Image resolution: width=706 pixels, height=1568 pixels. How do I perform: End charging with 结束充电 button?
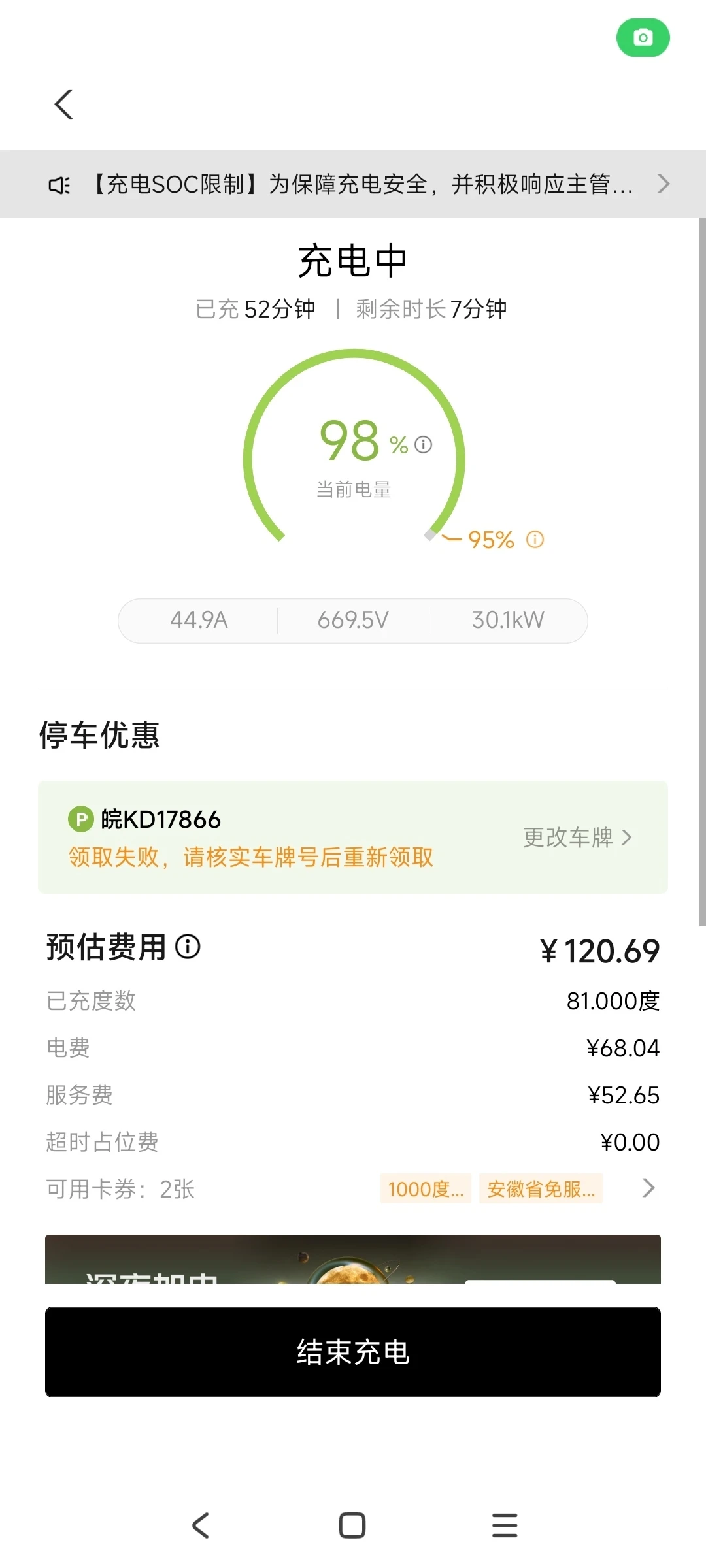(353, 1352)
